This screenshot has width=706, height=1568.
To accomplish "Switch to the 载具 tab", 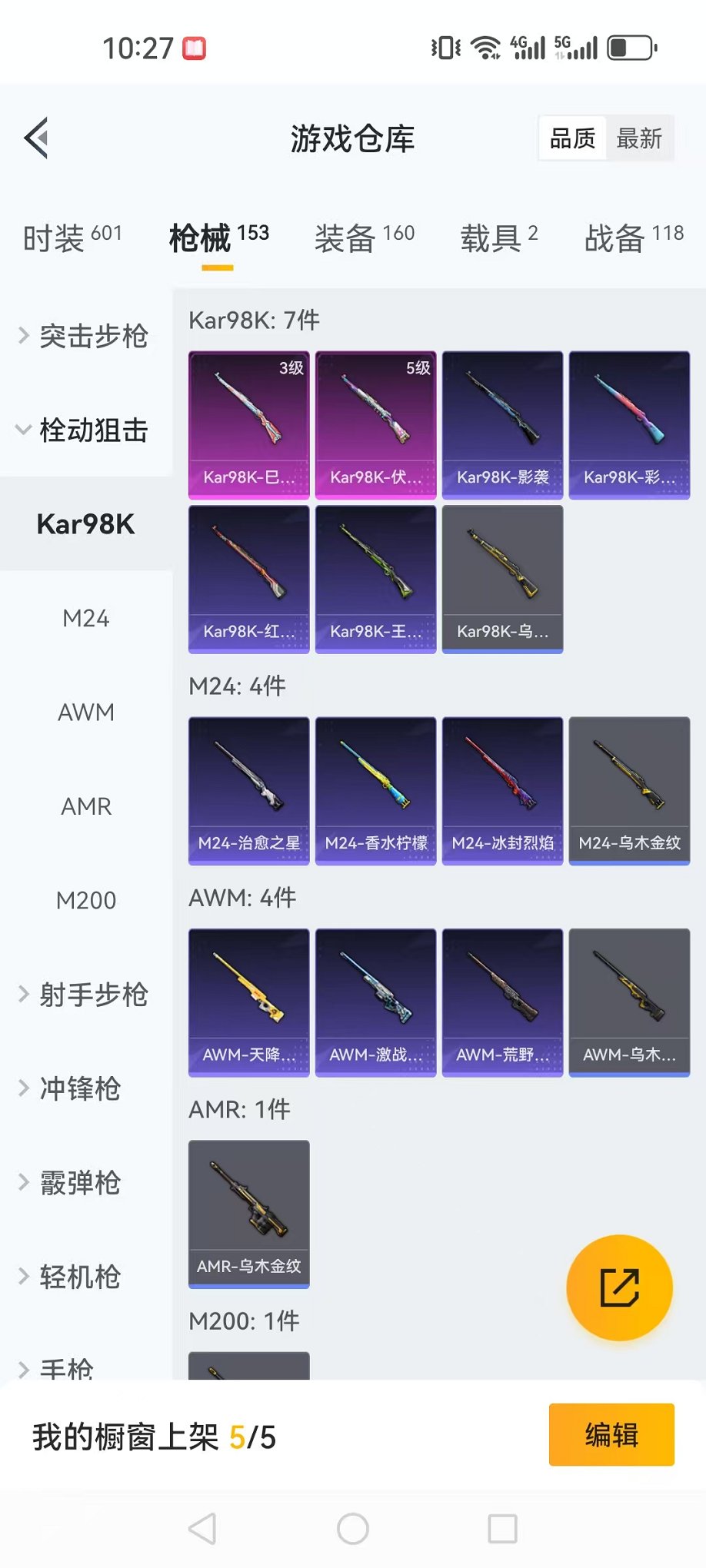I will [498, 238].
